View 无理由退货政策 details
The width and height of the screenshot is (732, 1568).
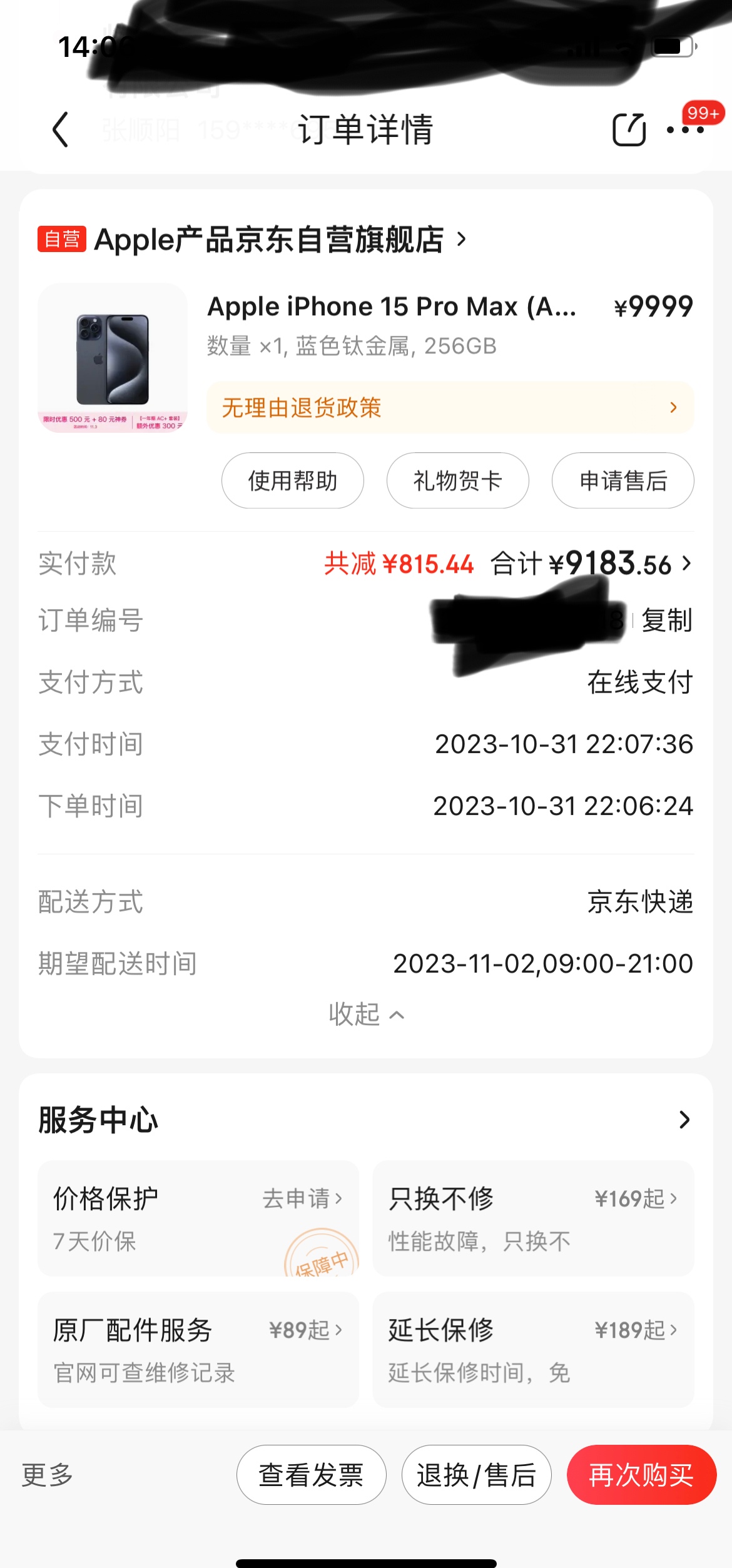[450, 408]
